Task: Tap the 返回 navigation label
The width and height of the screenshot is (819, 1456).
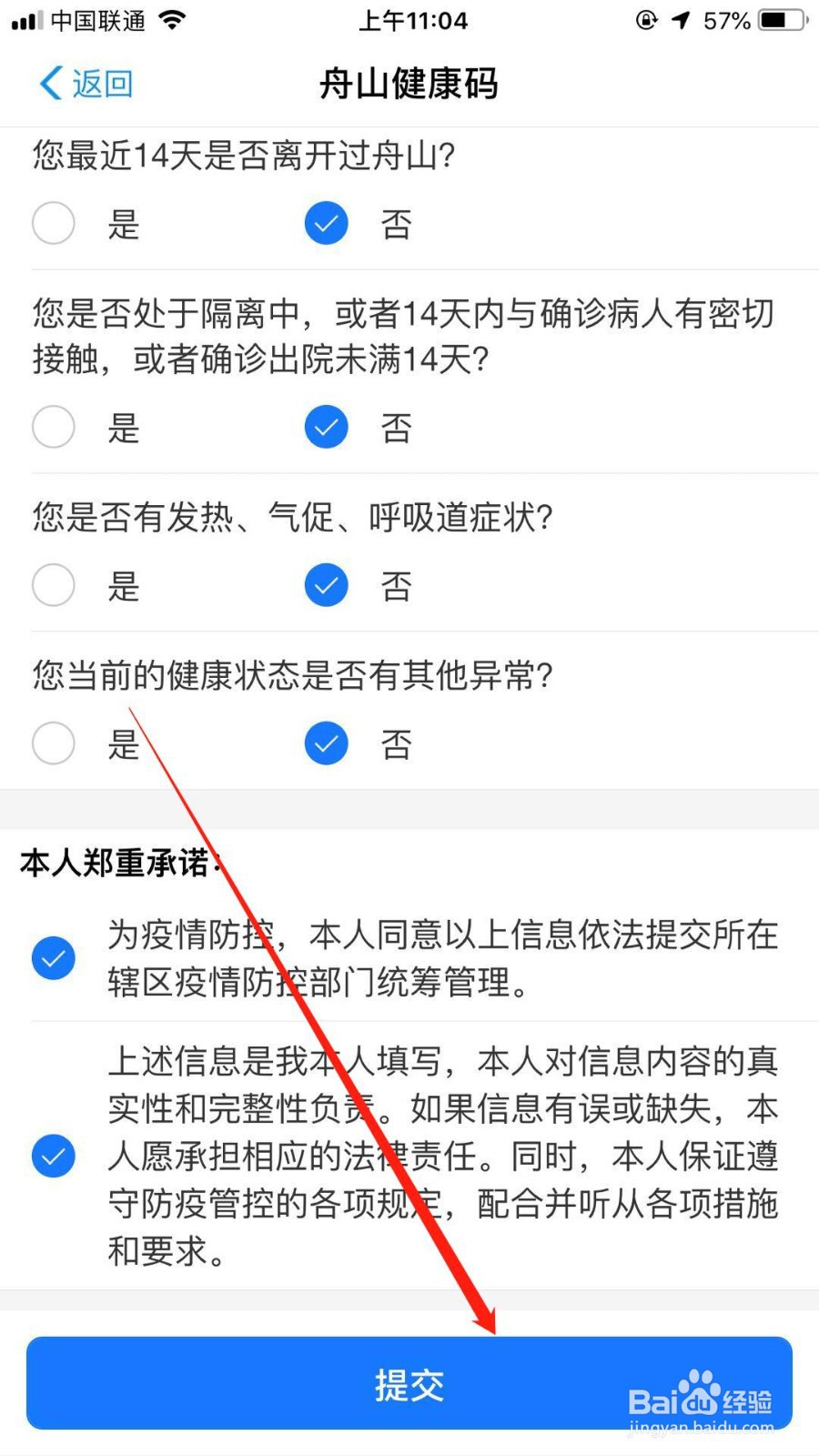Action: point(103,82)
